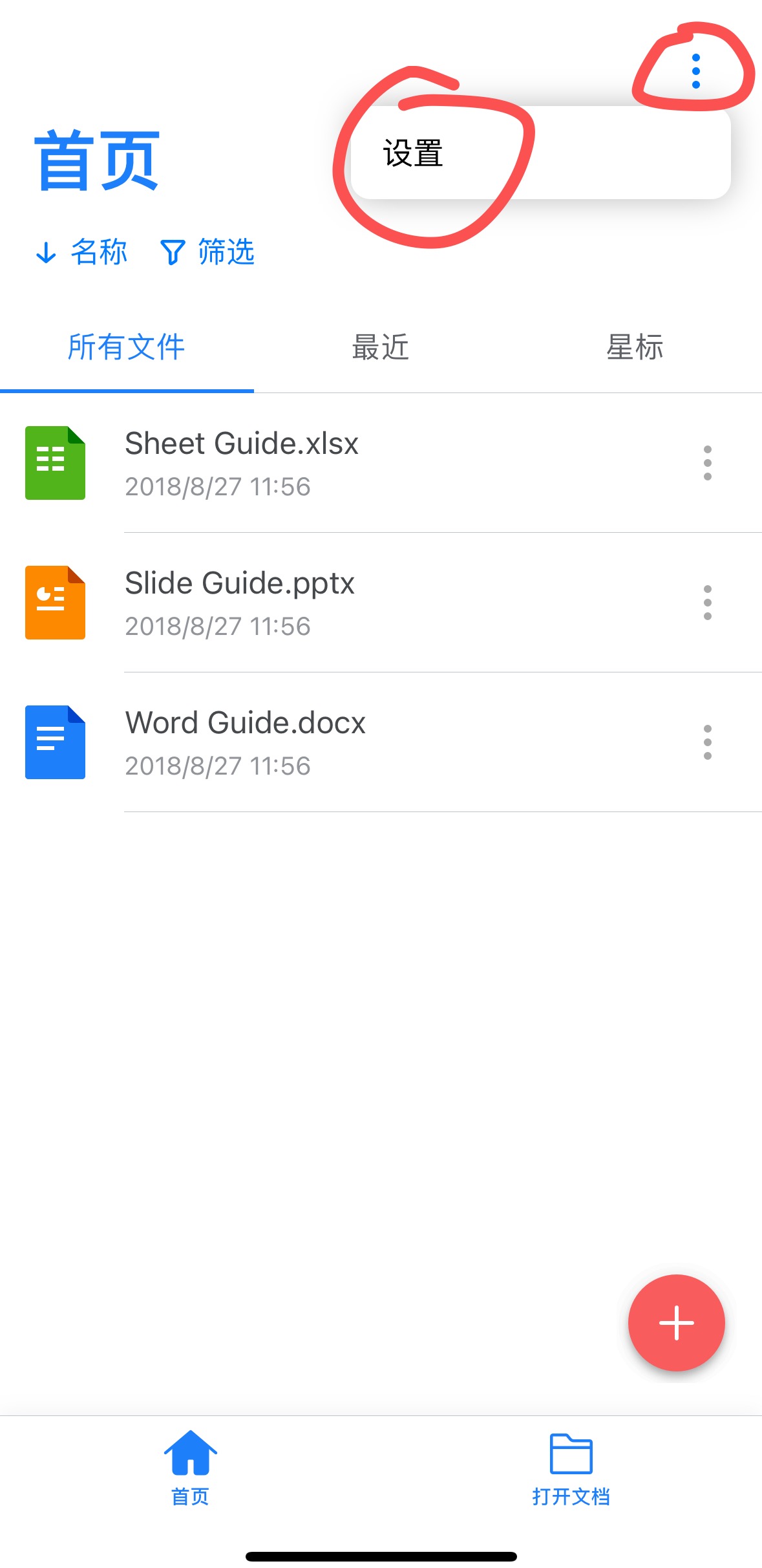Sort files by 名称
This screenshot has height=1568, width=762.
(81, 252)
